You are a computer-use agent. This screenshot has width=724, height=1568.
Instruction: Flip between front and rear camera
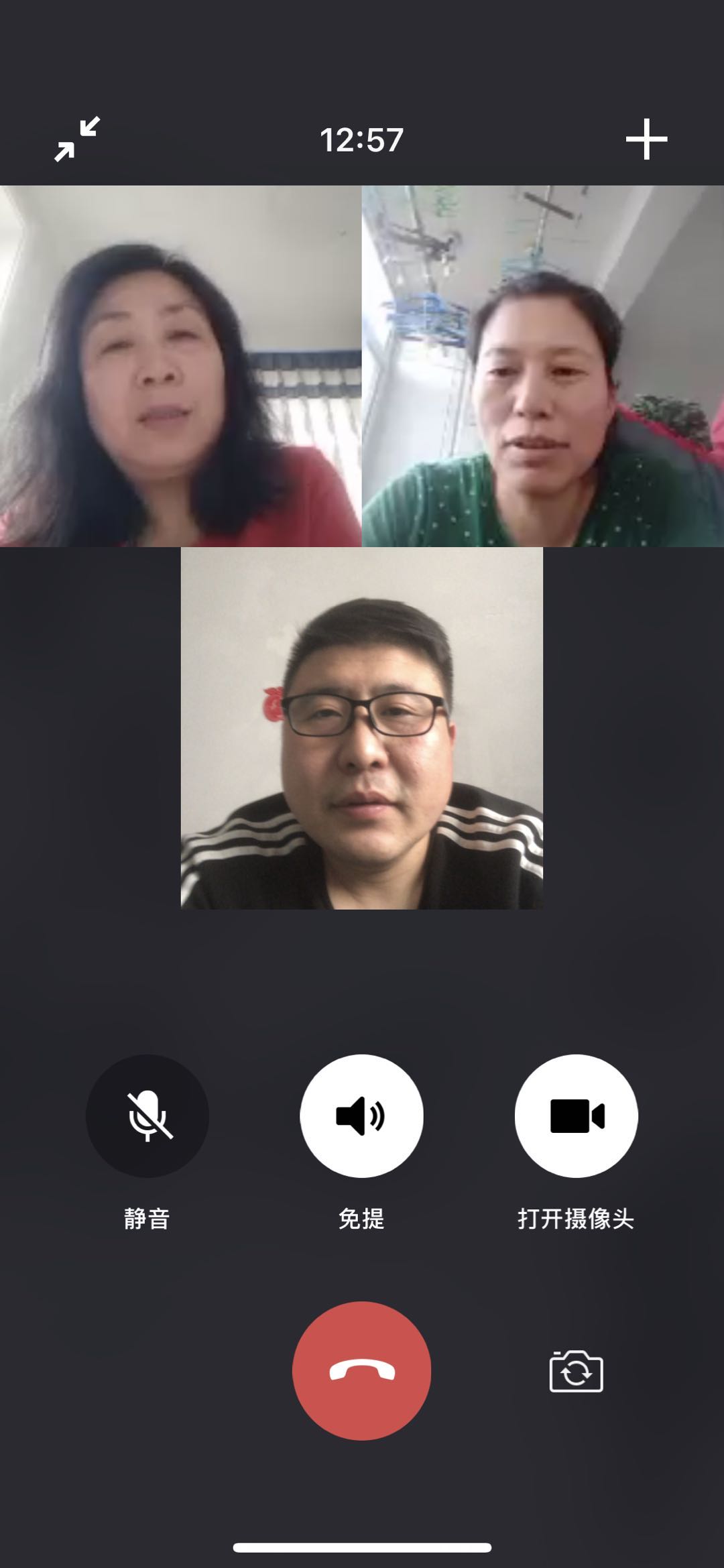tap(576, 1372)
